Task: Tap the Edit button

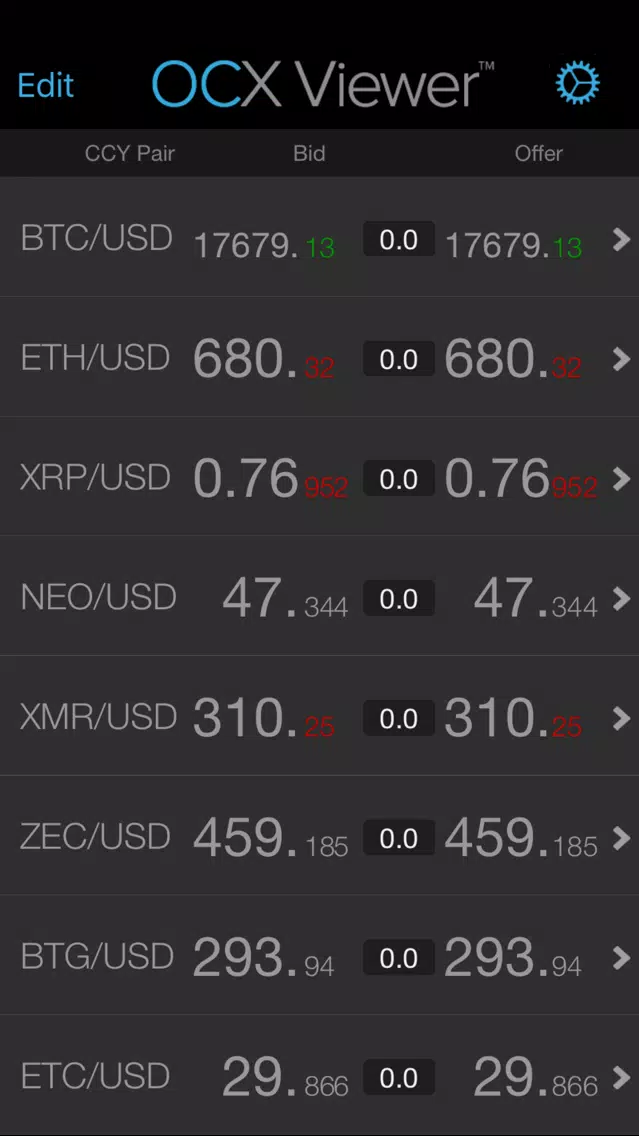Action: [x=46, y=85]
